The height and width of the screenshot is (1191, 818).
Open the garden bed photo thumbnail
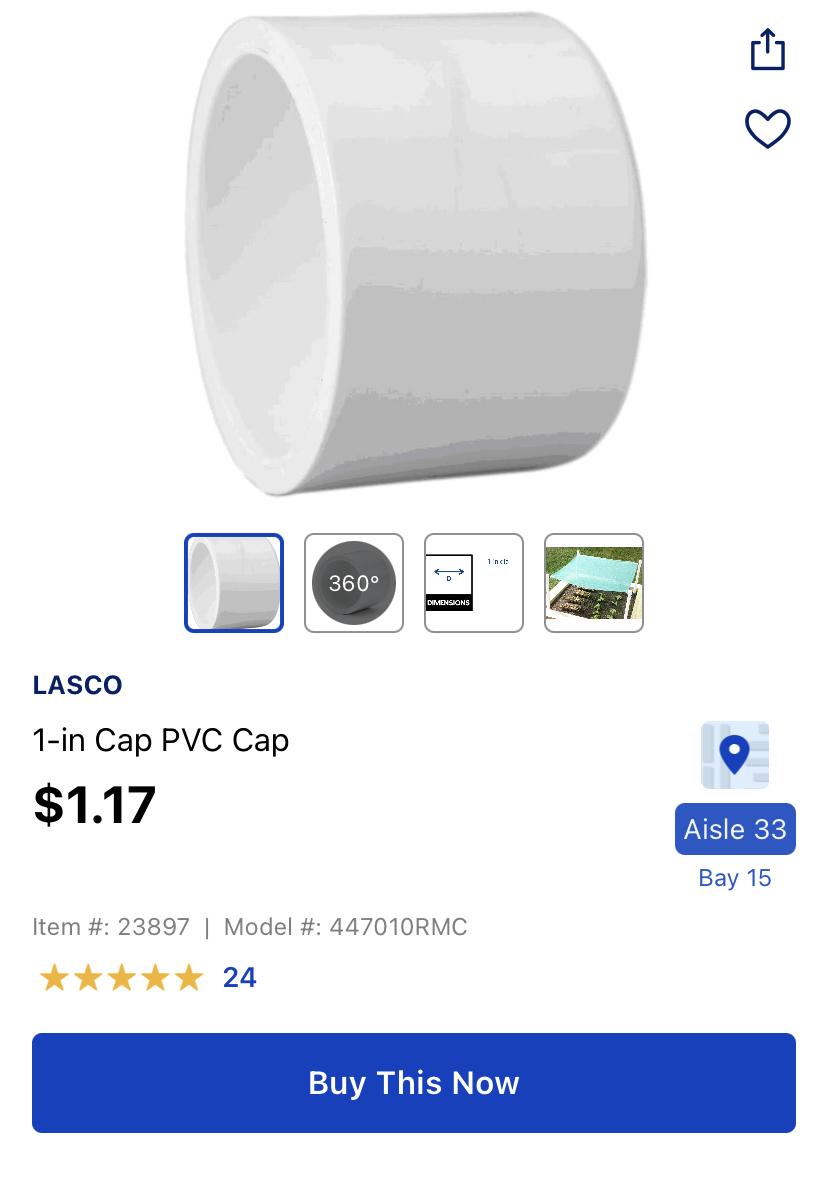tap(594, 583)
